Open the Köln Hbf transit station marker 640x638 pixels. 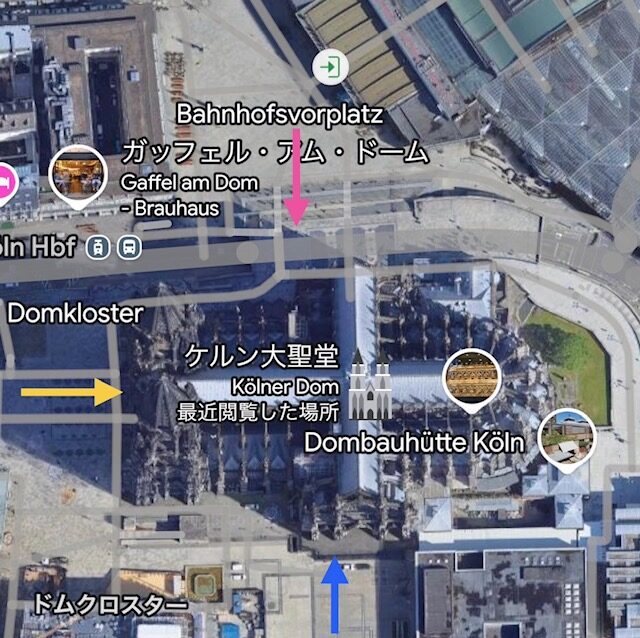point(114,247)
